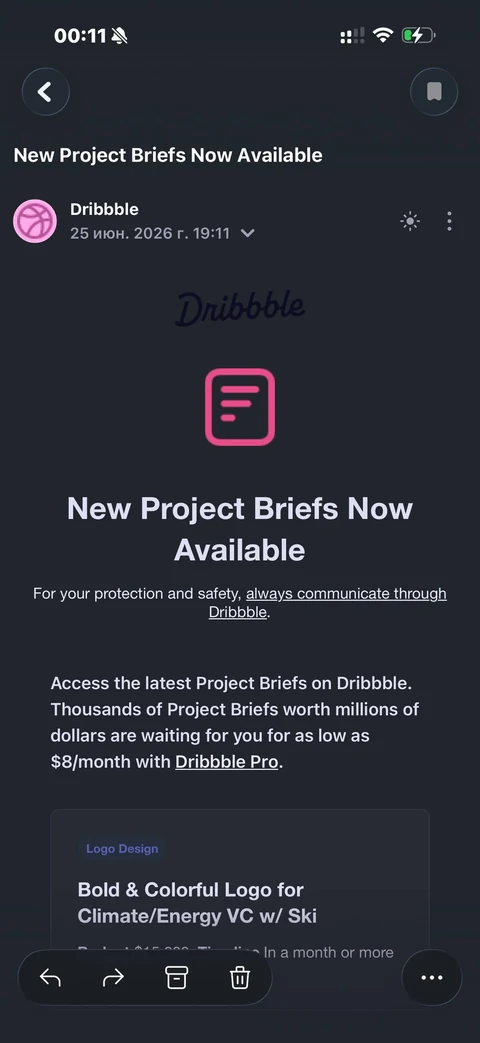Open the Dribbble Pro link
The image size is (480, 1043).
click(x=227, y=762)
